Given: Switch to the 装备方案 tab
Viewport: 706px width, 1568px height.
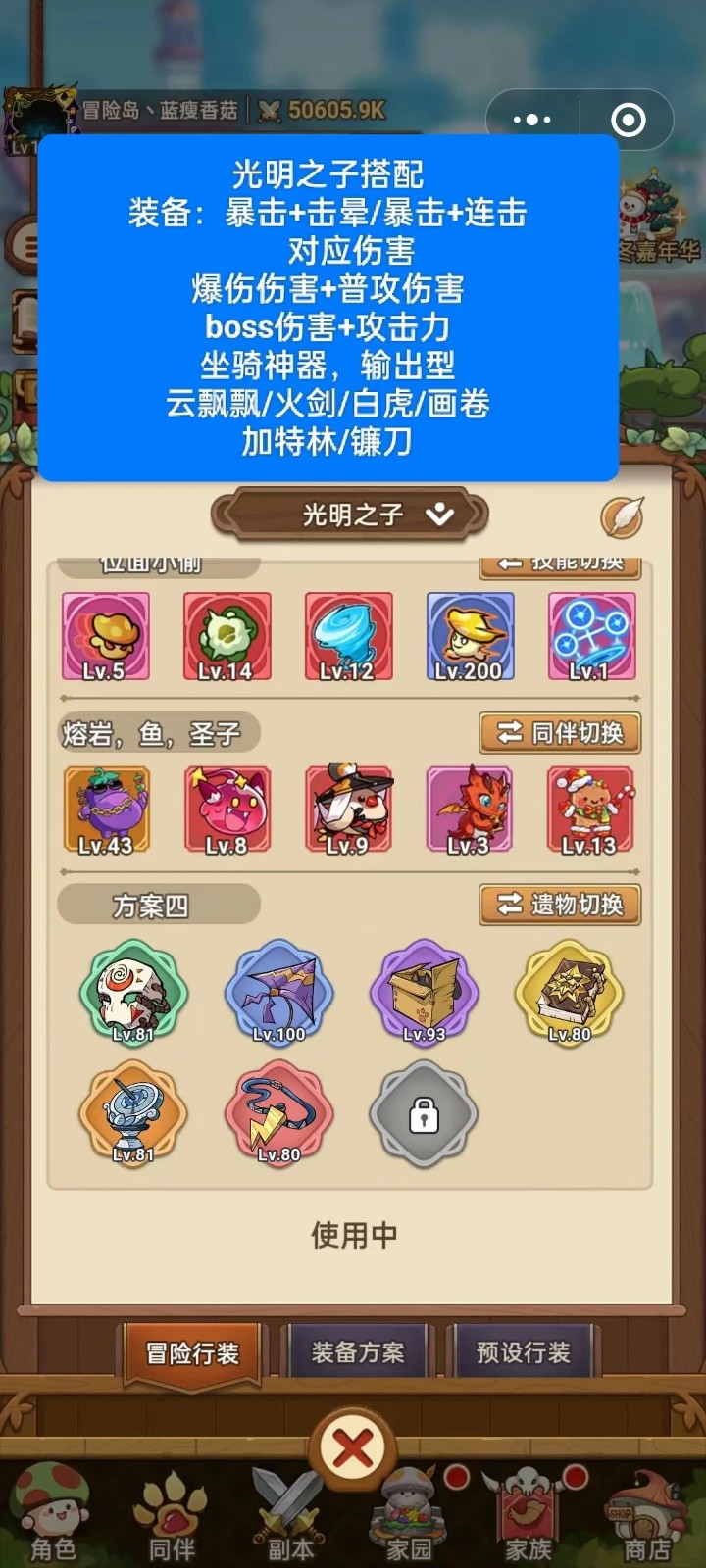Looking at the screenshot, I should click(358, 1353).
